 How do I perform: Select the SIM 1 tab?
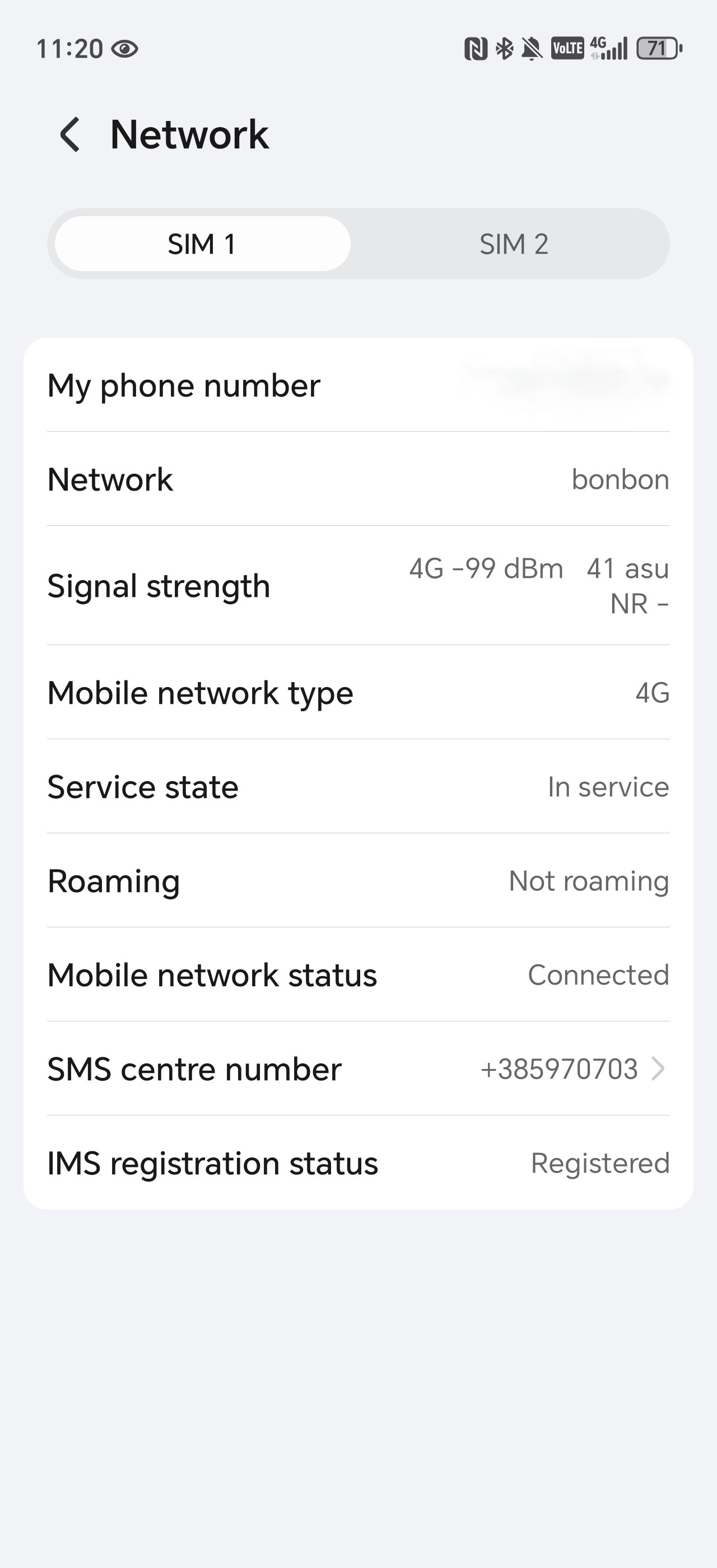(202, 244)
